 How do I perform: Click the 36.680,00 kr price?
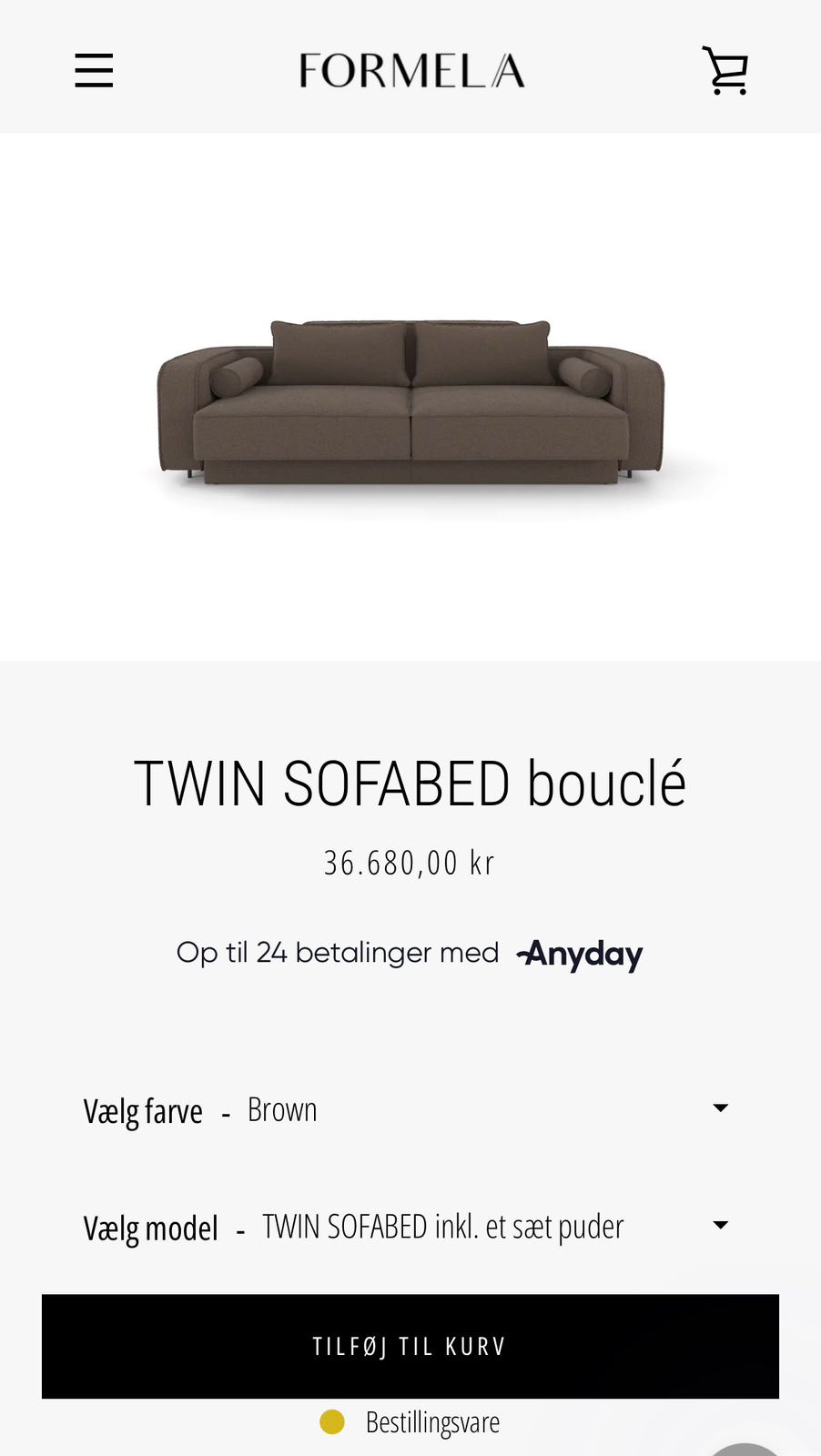tap(410, 862)
